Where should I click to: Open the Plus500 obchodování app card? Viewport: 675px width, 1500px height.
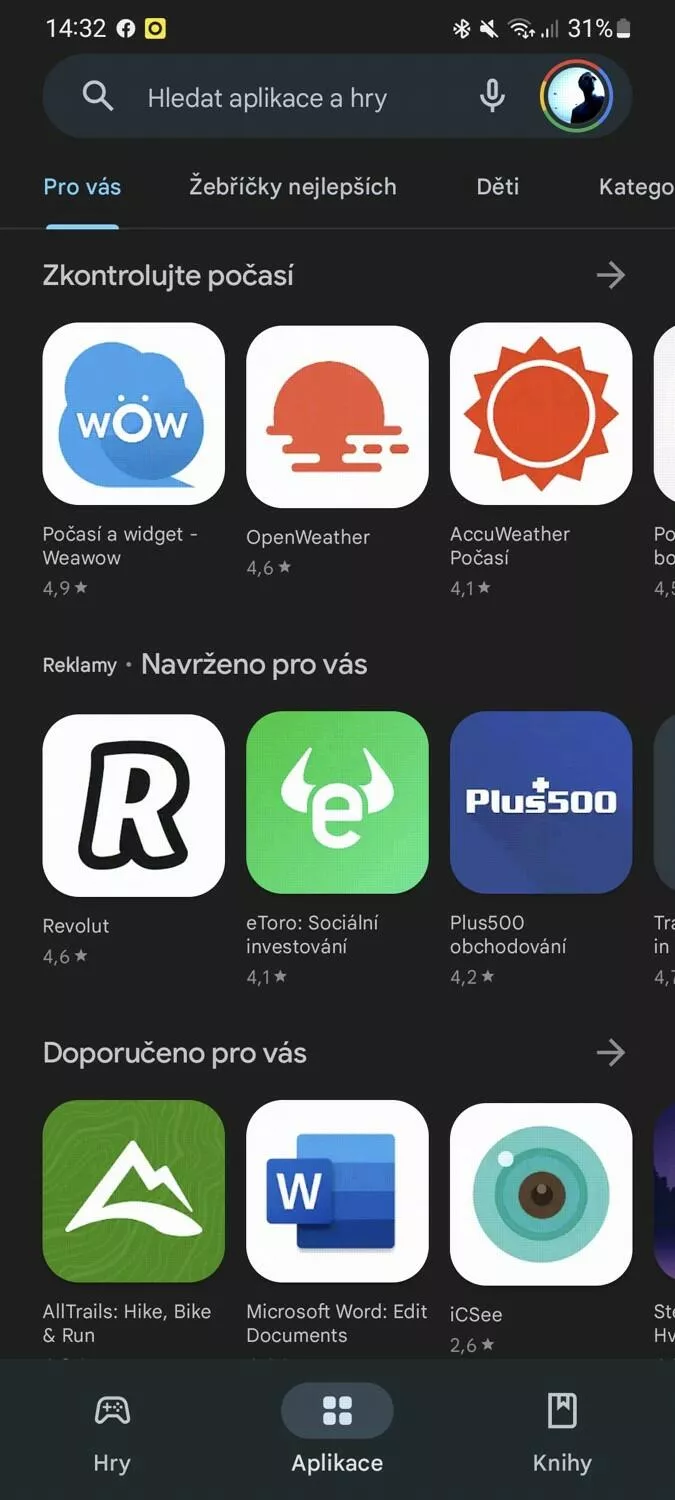[541, 849]
